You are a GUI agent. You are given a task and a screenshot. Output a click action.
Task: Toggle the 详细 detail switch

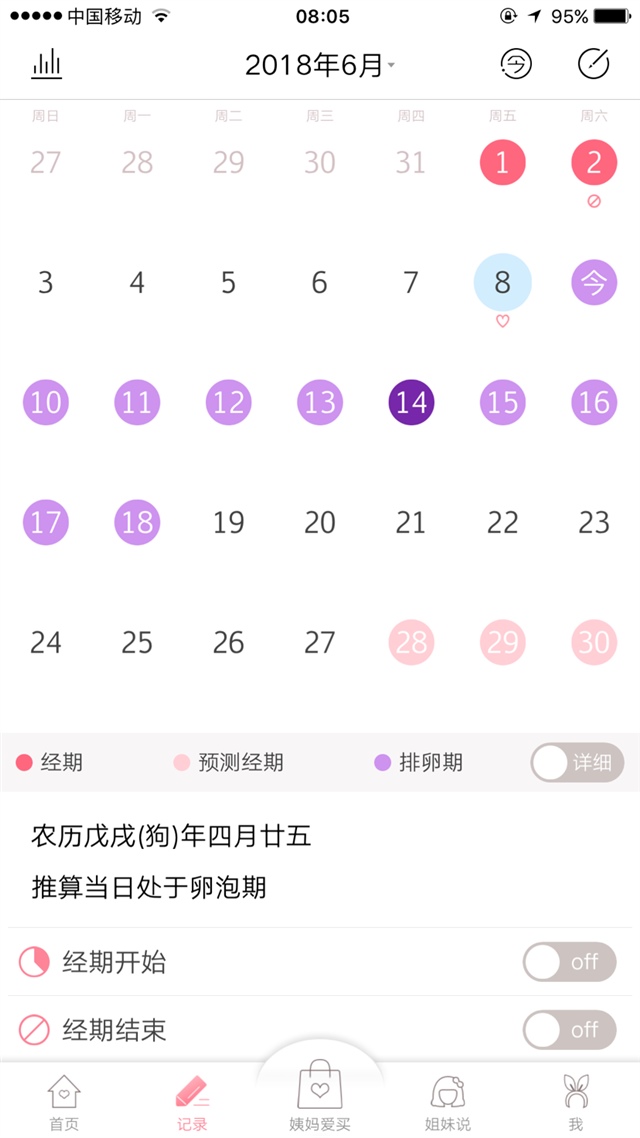coord(577,763)
